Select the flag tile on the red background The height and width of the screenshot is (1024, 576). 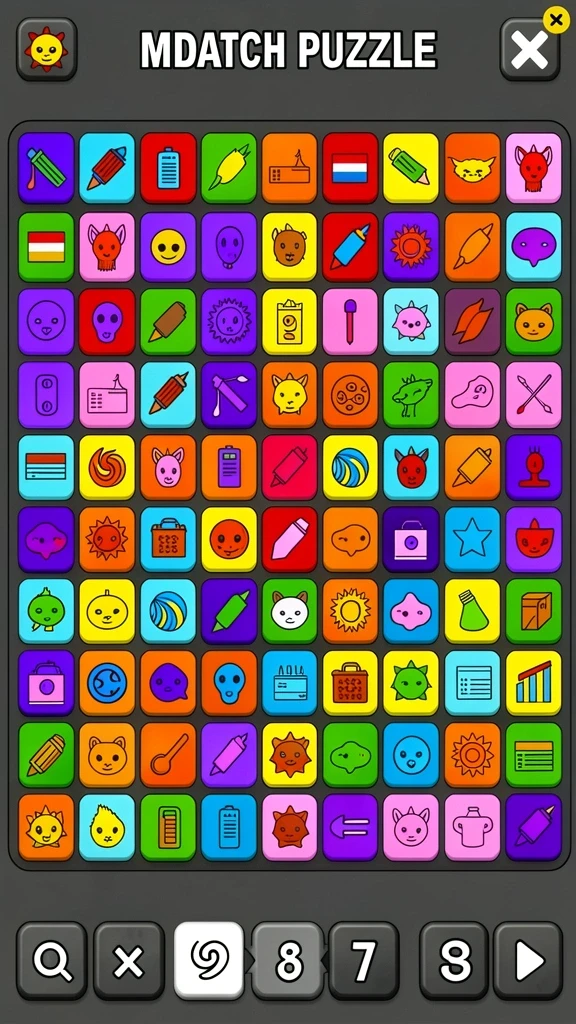[350, 168]
